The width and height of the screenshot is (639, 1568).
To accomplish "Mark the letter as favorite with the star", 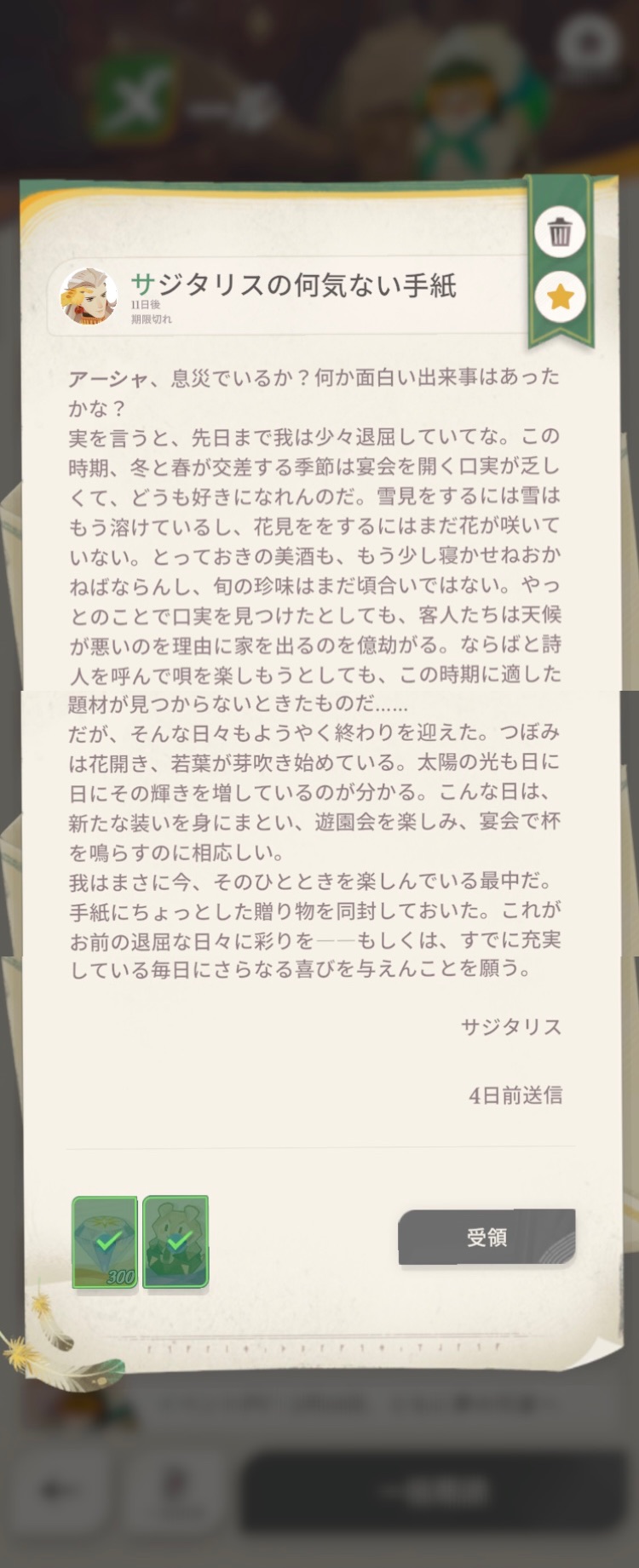I will click(x=560, y=296).
